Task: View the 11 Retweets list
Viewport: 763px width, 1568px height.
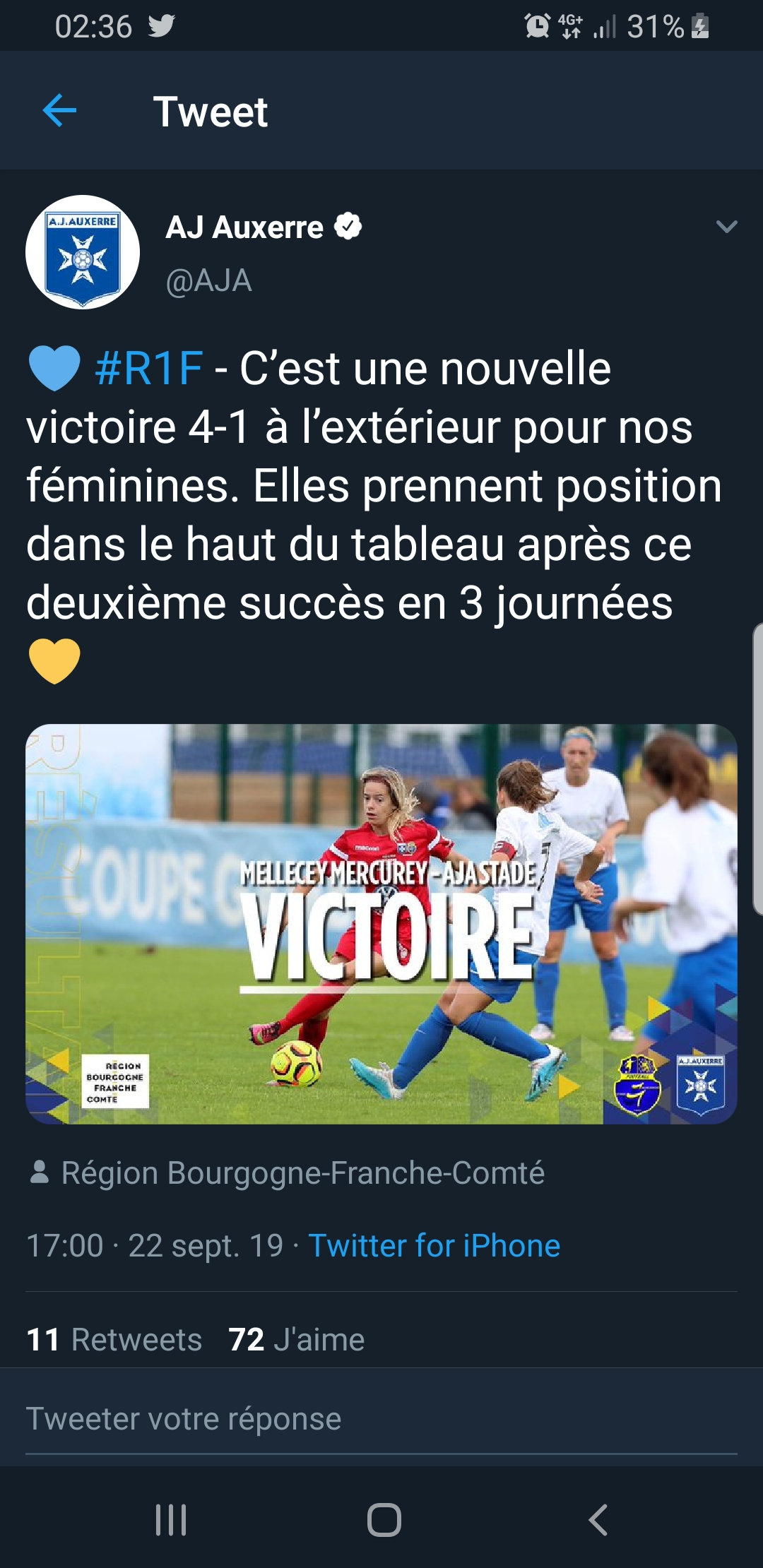Action: click(114, 1340)
